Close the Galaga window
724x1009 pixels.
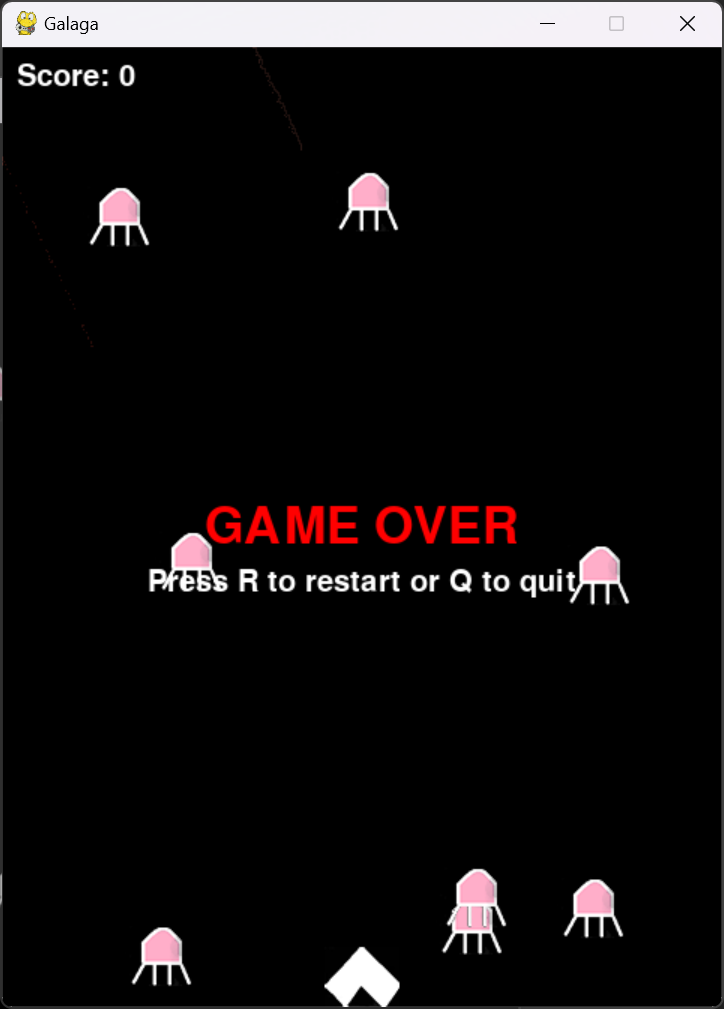point(687,24)
